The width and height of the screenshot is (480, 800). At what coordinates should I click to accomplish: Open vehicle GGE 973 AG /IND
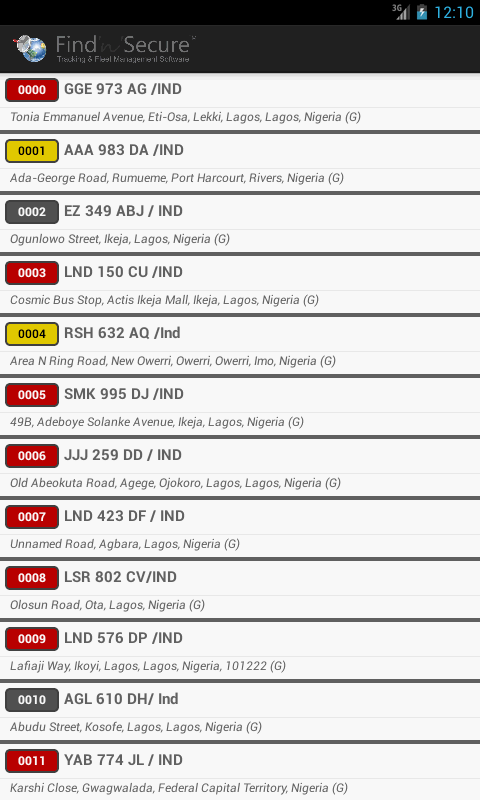[x=240, y=103]
